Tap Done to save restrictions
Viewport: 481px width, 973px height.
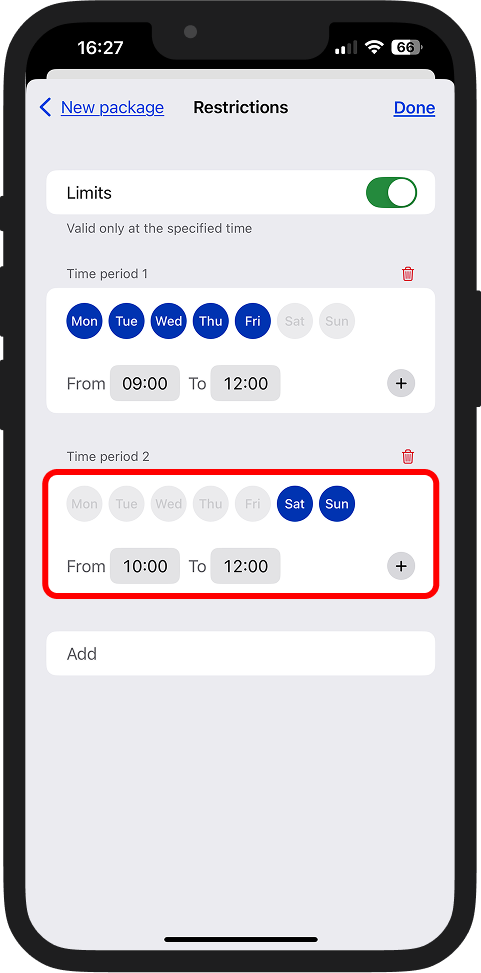click(x=414, y=107)
